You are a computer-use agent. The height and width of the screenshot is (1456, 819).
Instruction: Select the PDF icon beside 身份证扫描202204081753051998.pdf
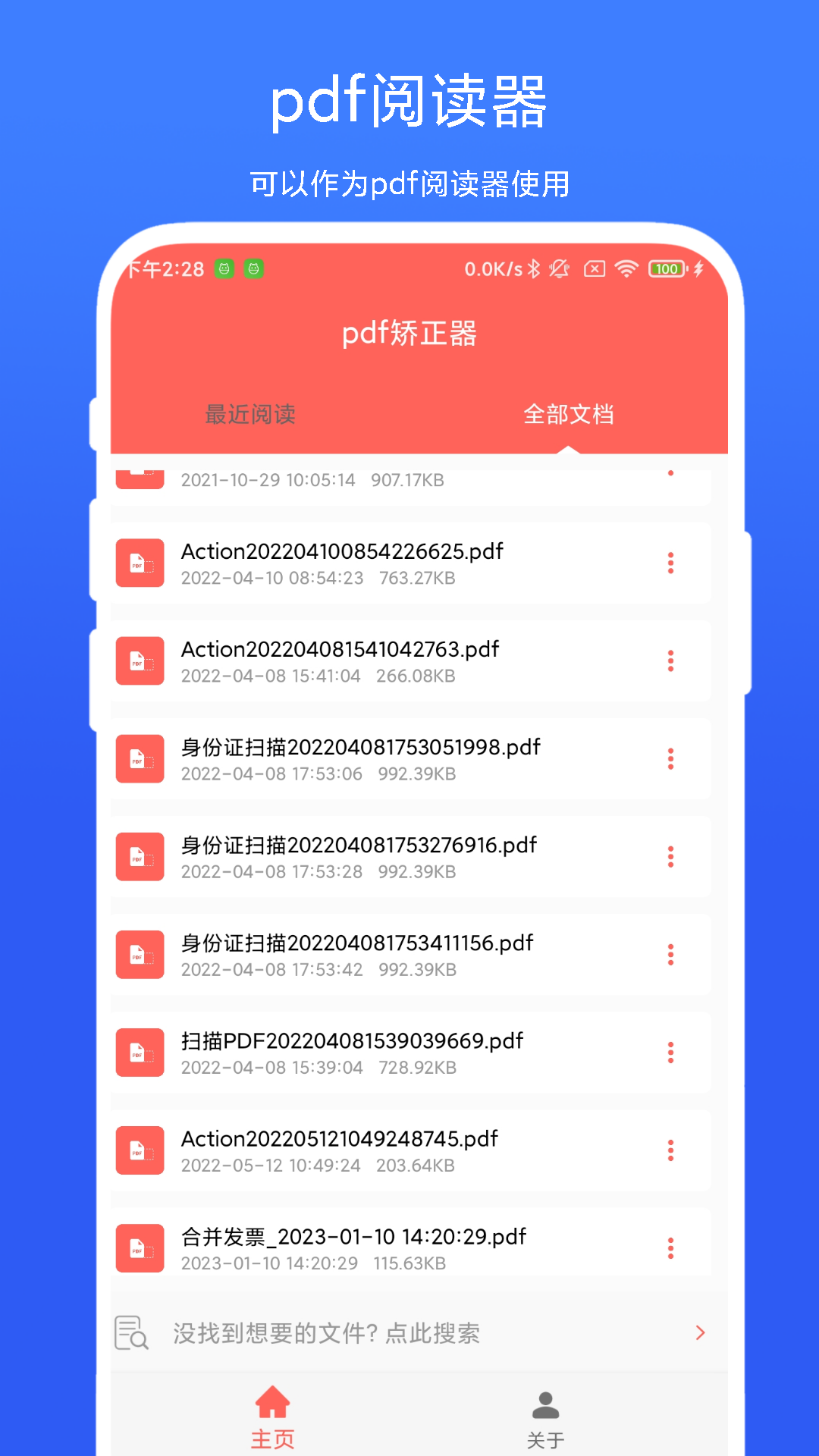point(140,758)
